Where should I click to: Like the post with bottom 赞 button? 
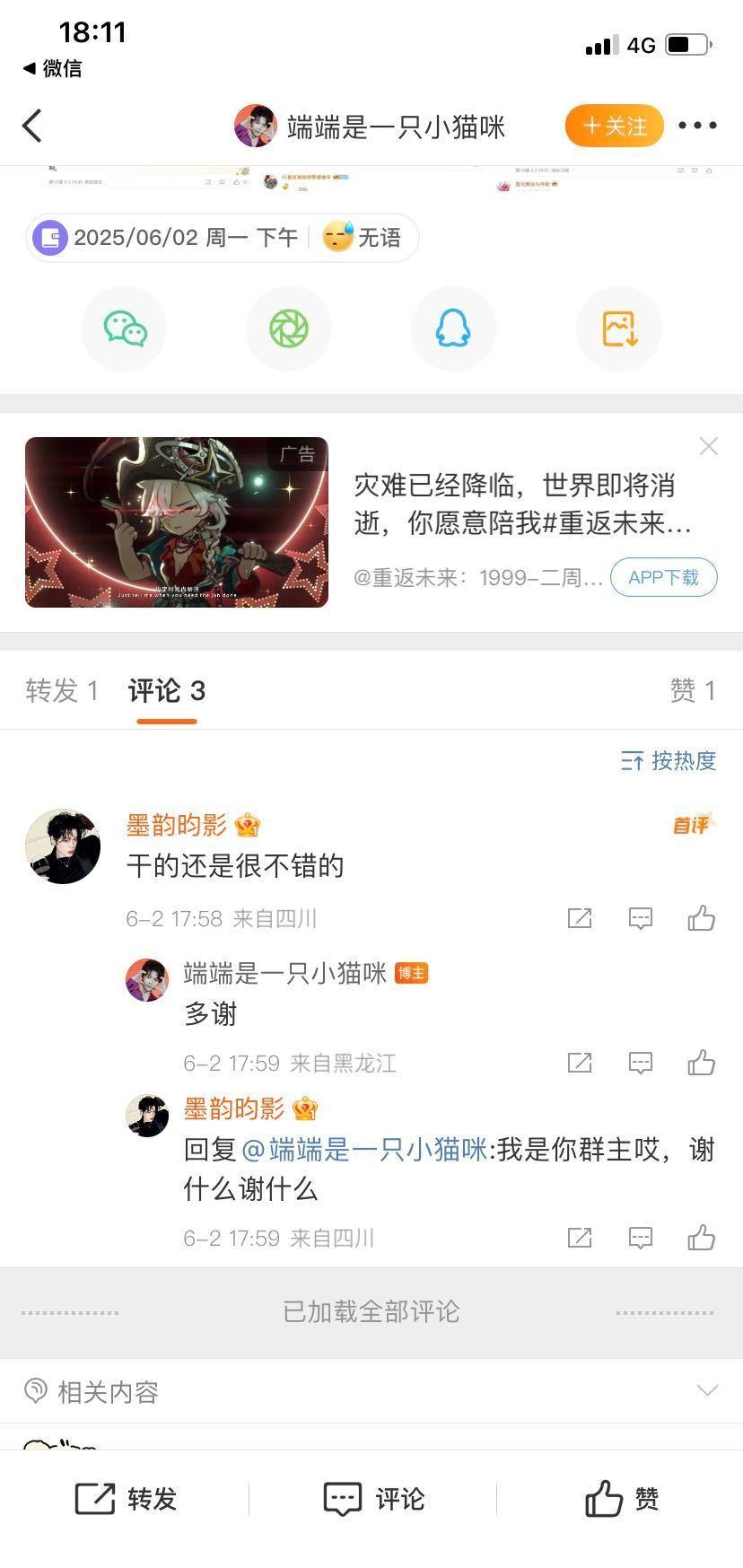tap(621, 1499)
